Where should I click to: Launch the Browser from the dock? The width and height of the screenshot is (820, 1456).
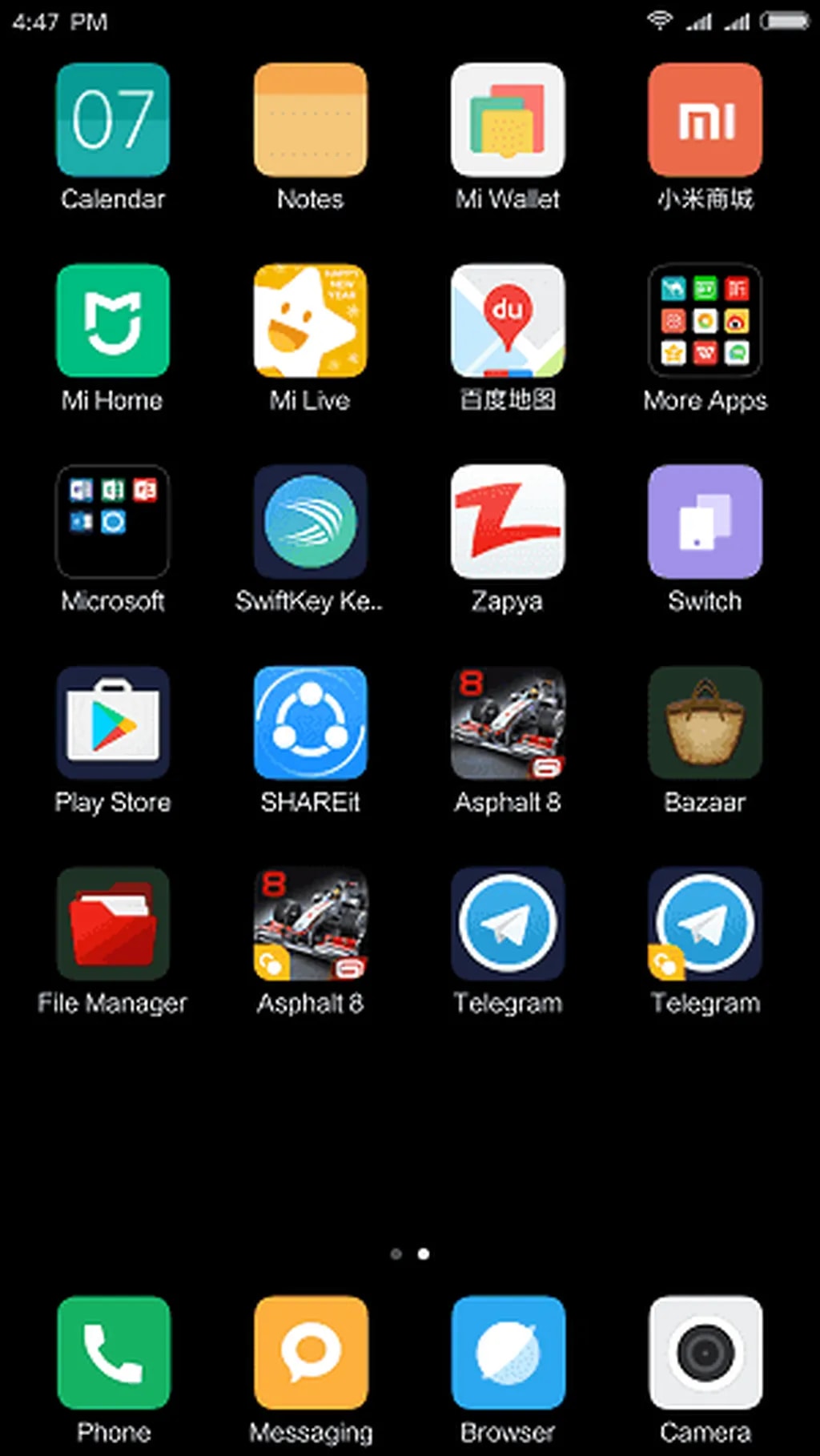point(507,1351)
